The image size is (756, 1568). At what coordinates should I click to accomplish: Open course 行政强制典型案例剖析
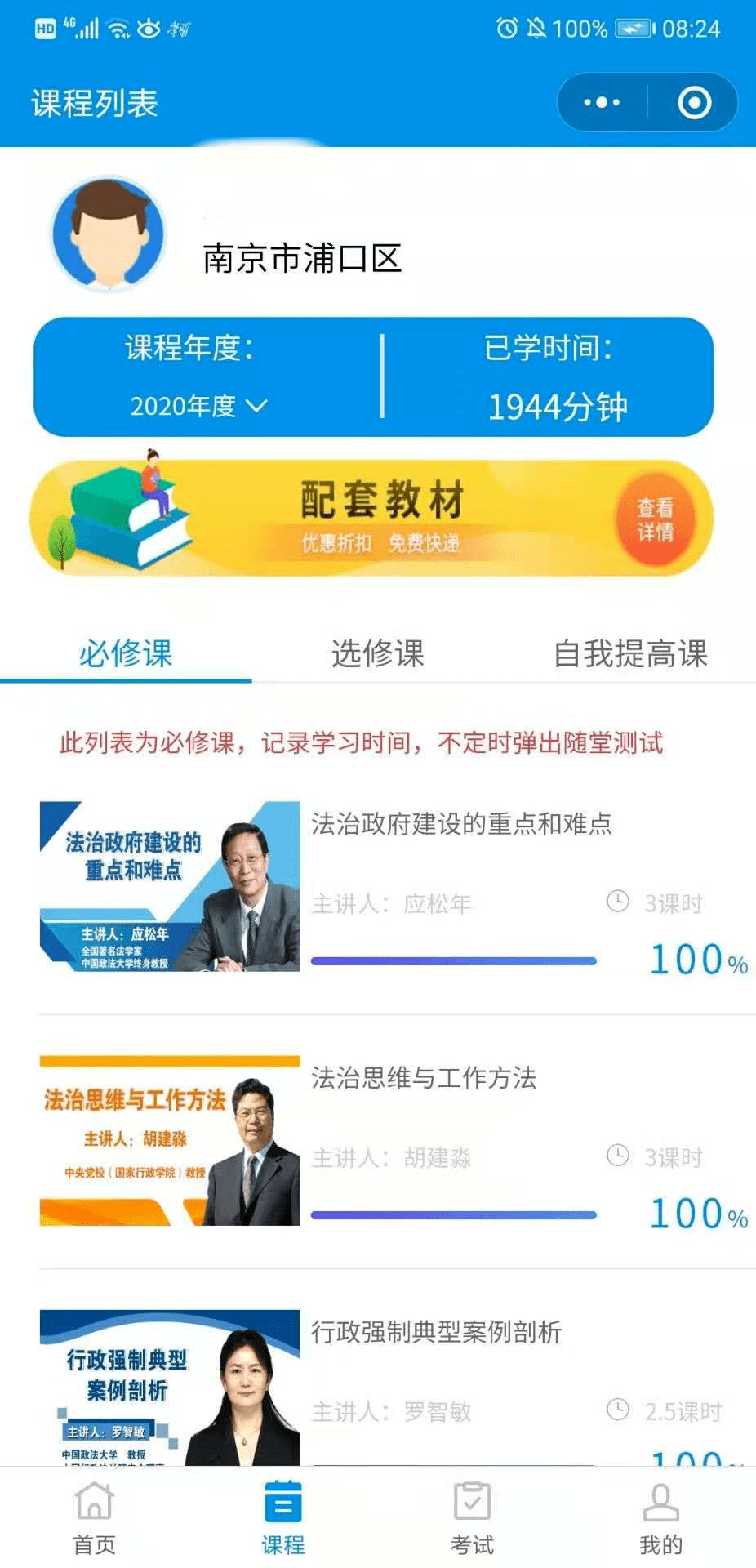pos(436,1332)
